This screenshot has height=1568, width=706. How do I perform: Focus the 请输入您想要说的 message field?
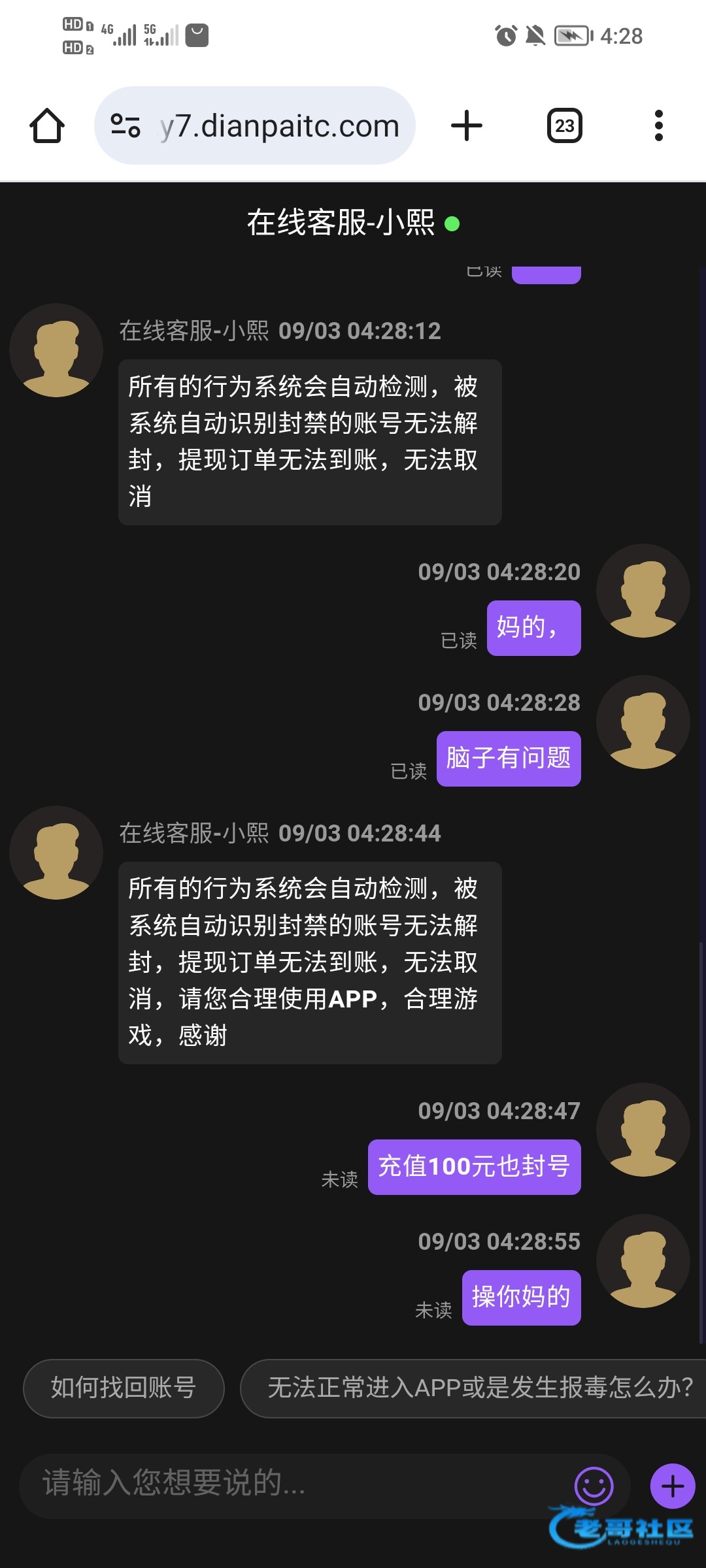click(294, 1484)
